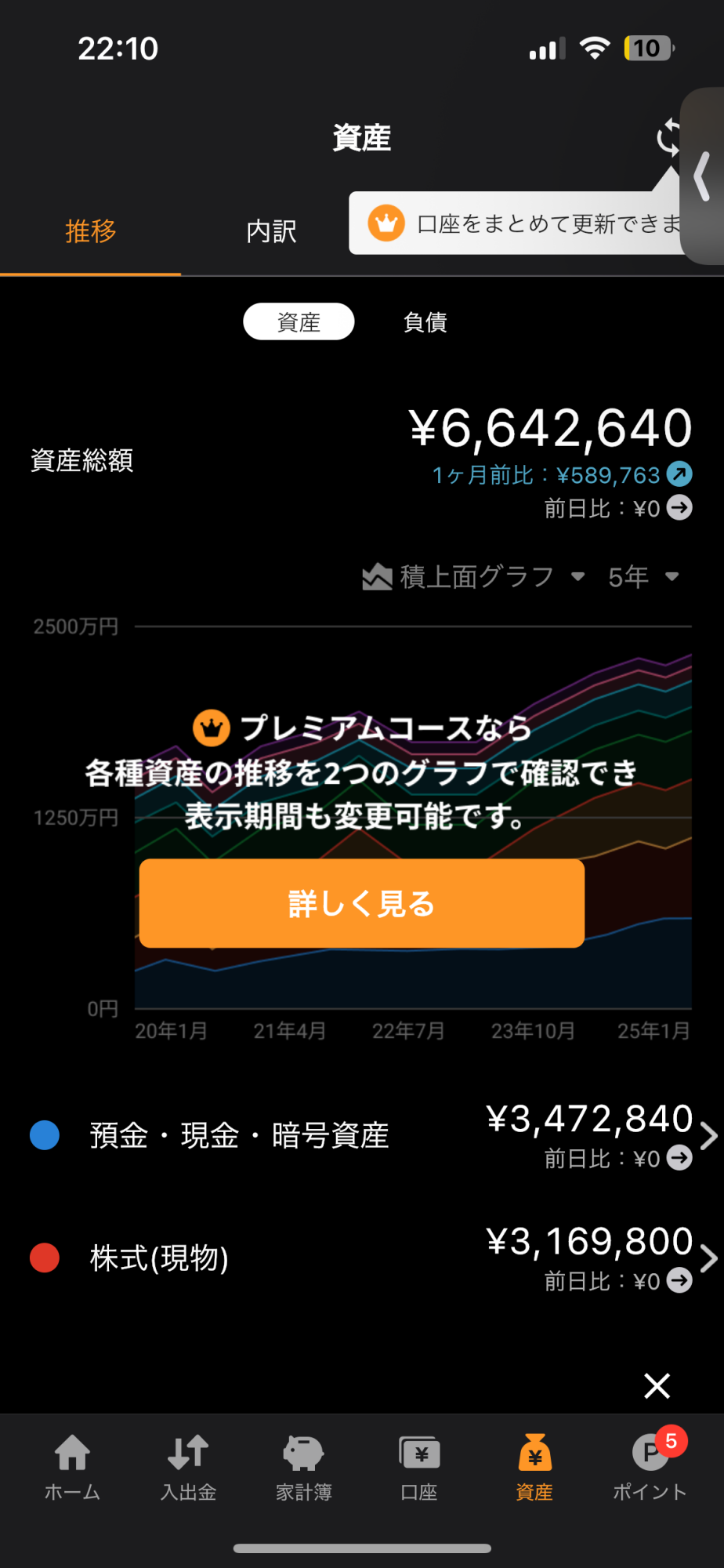
Task: Open 株式(現物) details
Action: (362, 1258)
